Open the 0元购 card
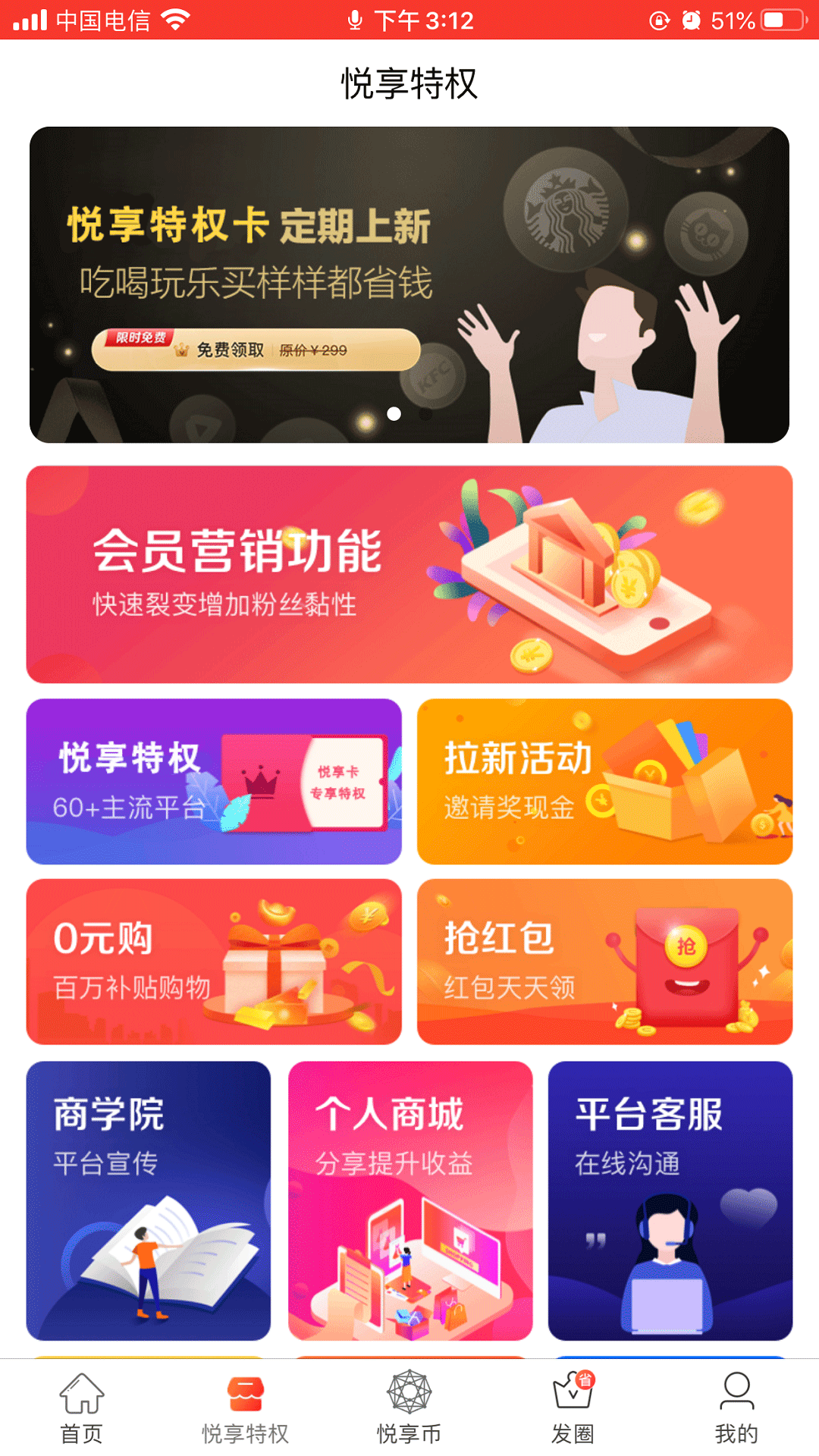 click(x=214, y=962)
